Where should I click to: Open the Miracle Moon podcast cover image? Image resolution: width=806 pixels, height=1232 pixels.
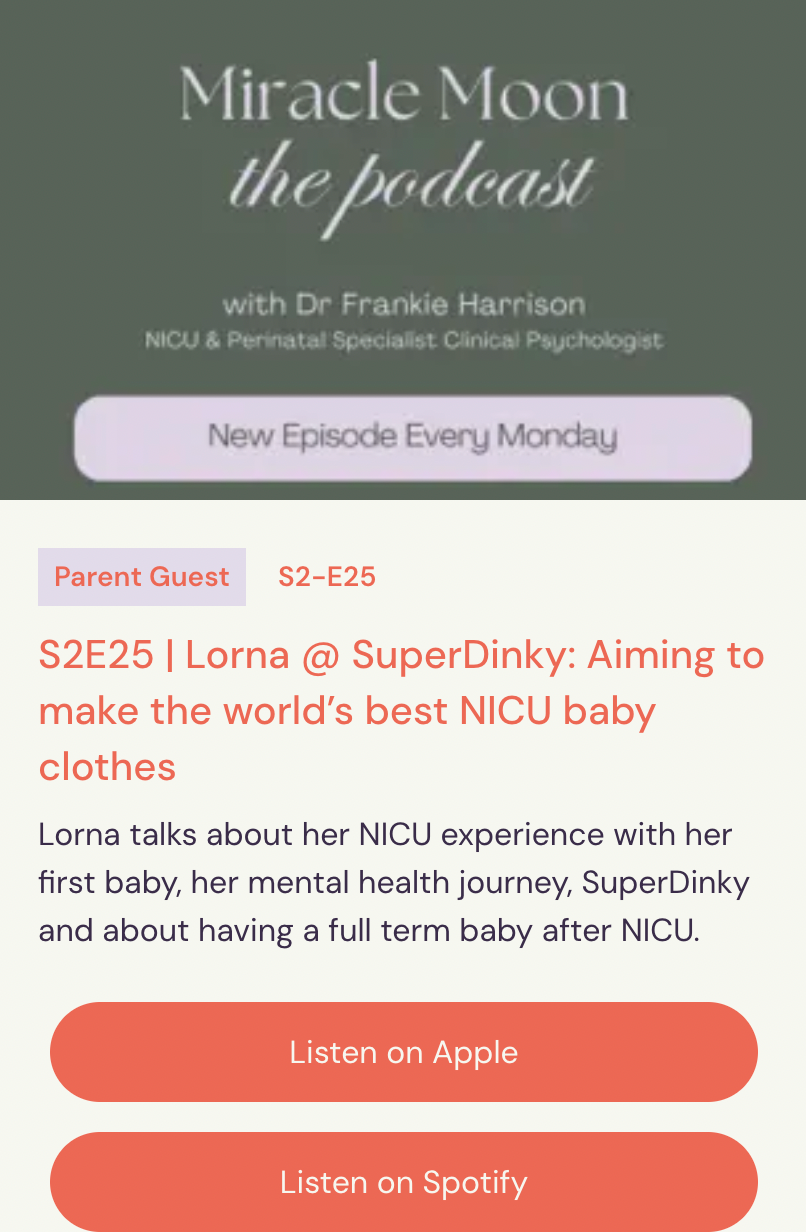pos(403,250)
